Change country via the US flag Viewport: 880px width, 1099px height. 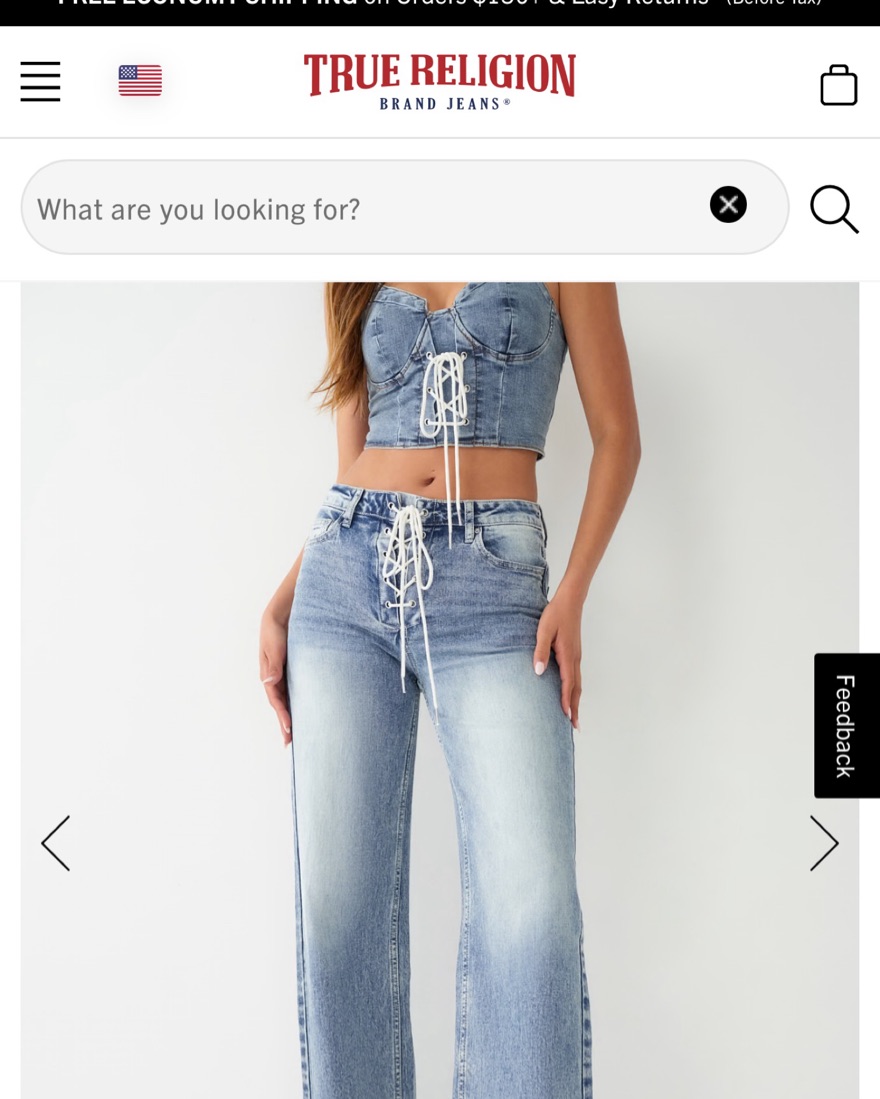tap(140, 80)
